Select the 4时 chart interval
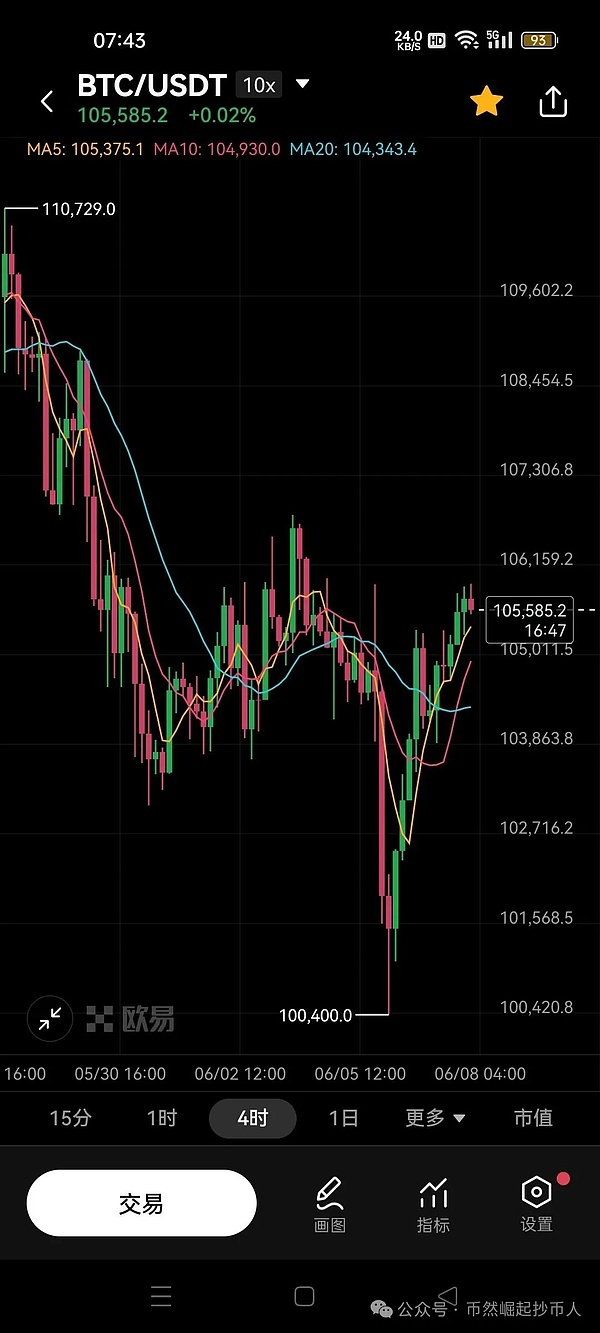The width and height of the screenshot is (600, 1333). pos(252,1118)
